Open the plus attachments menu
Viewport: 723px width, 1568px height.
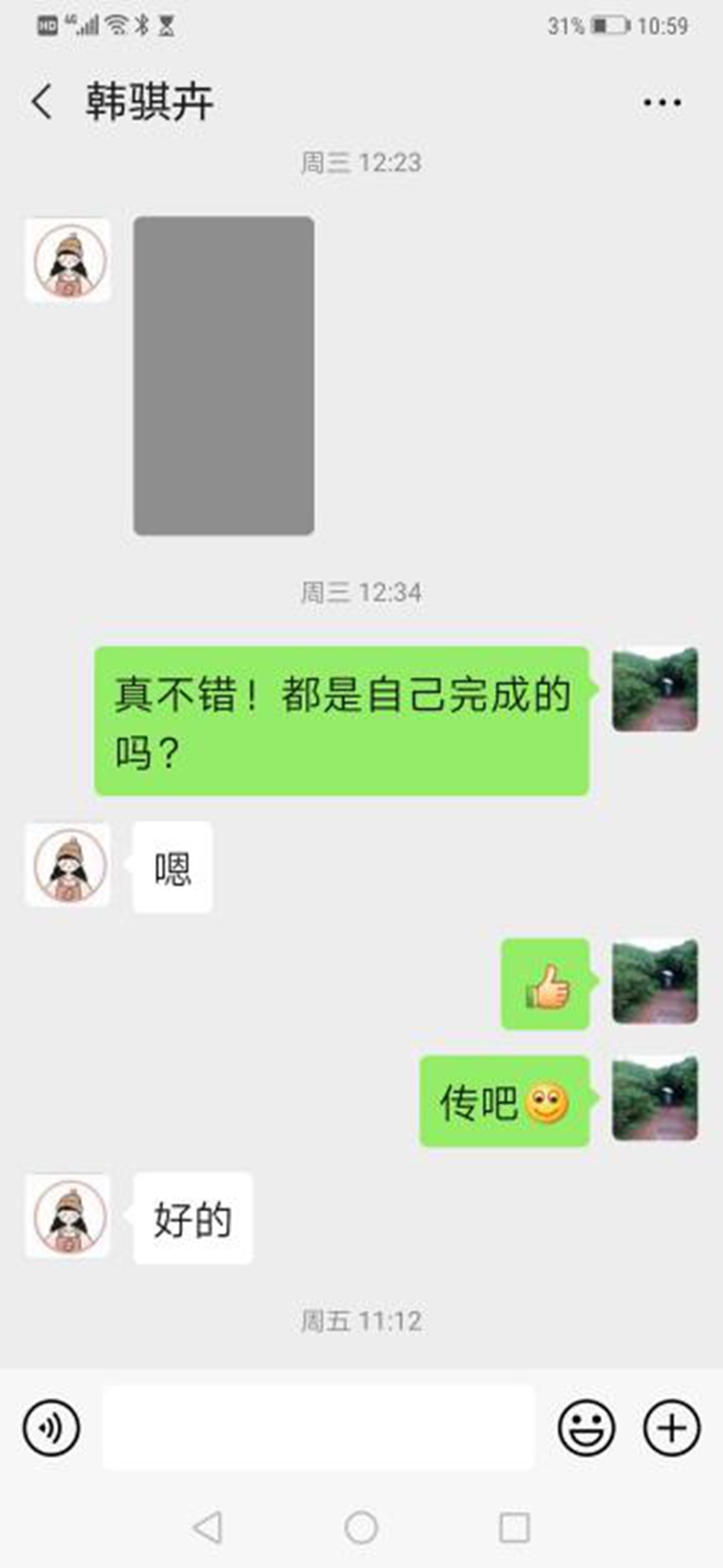[671, 1428]
